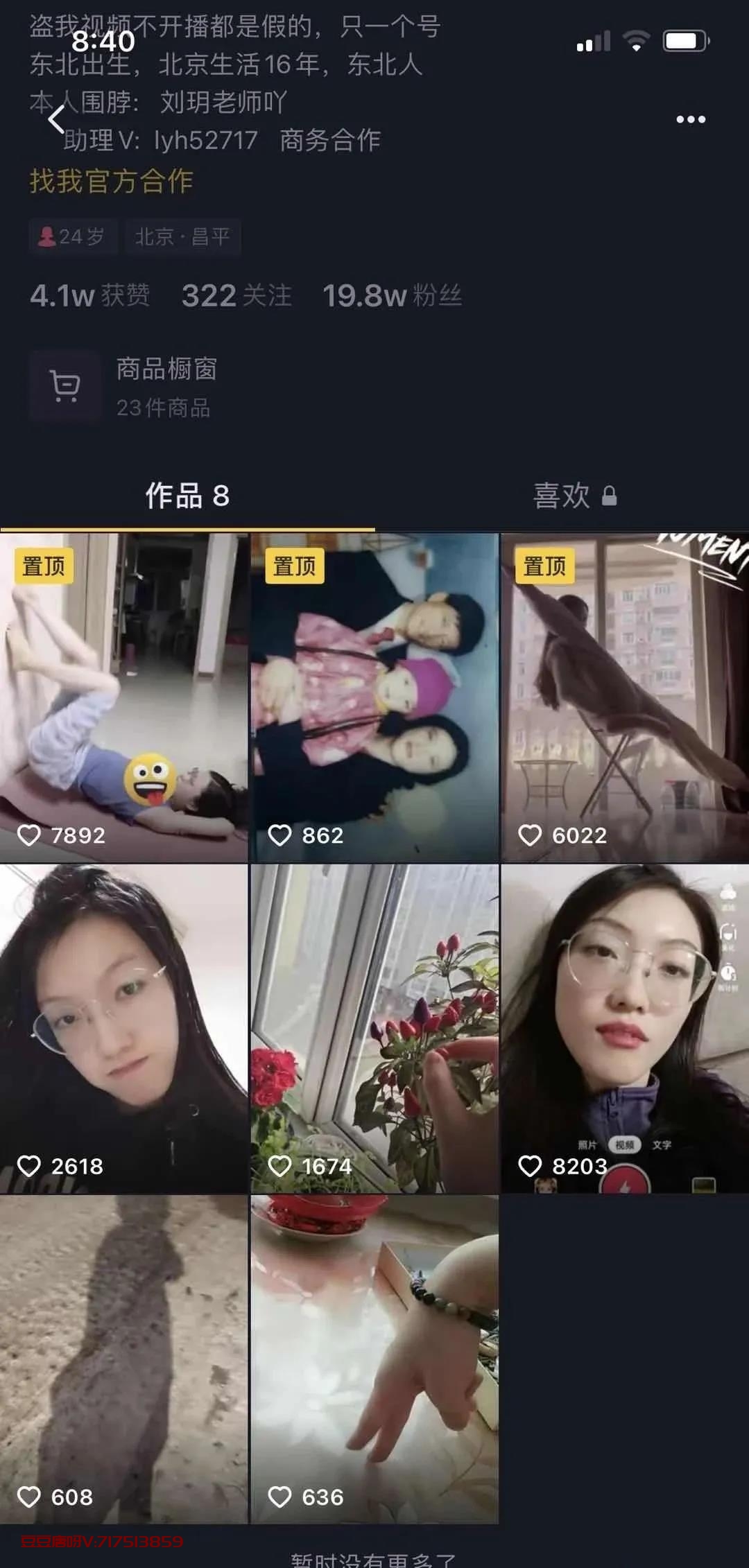The image size is (749, 1568).
Task: Tap the 找我官方合作 link
Action: coord(111,182)
